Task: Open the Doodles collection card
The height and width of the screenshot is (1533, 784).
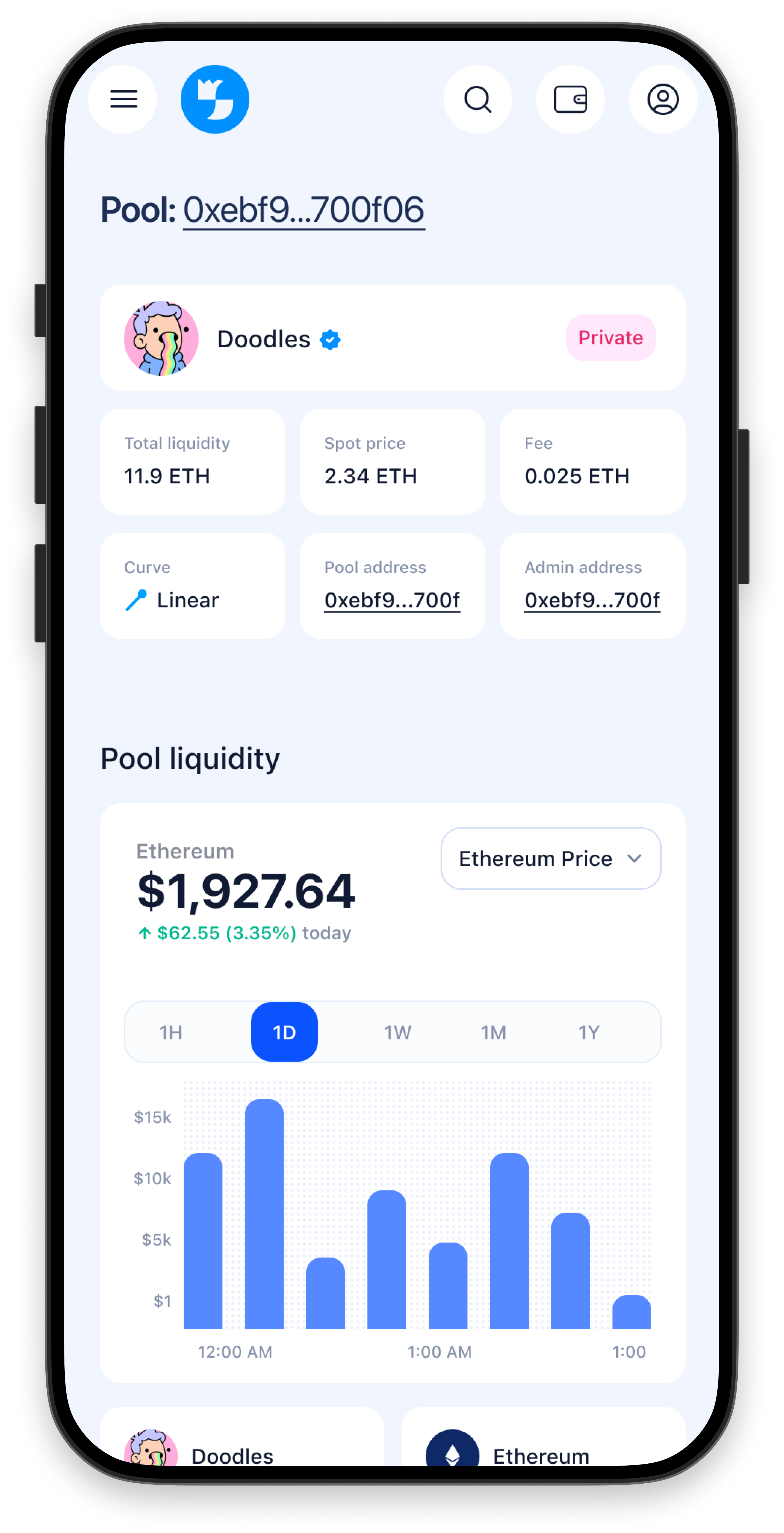Action: pyautogui.click(x=392, y=338)
